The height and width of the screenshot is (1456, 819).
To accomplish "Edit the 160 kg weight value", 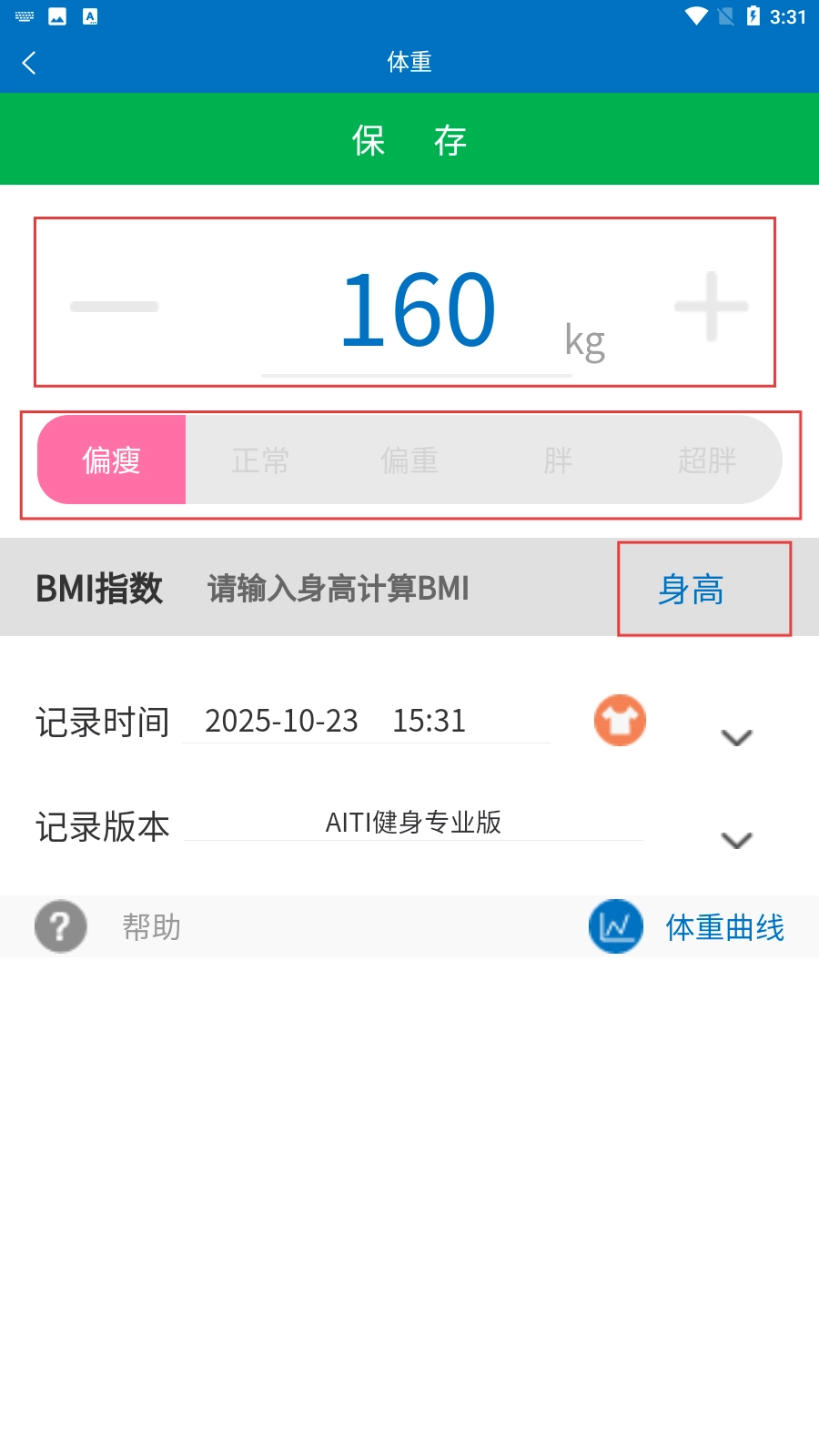I will 418,311.
